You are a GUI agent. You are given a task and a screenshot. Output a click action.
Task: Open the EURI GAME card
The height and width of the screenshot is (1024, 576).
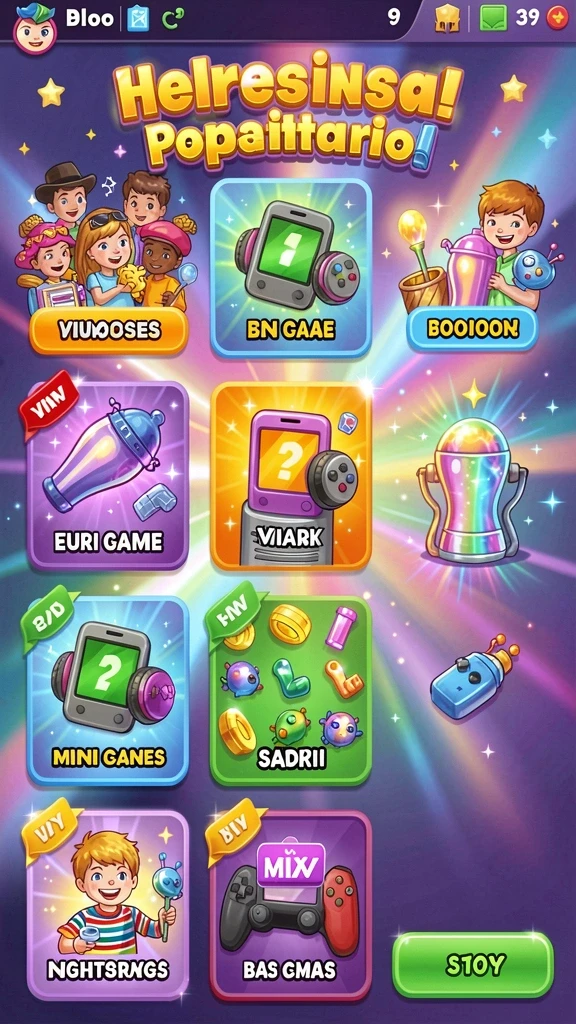point(108,475)
